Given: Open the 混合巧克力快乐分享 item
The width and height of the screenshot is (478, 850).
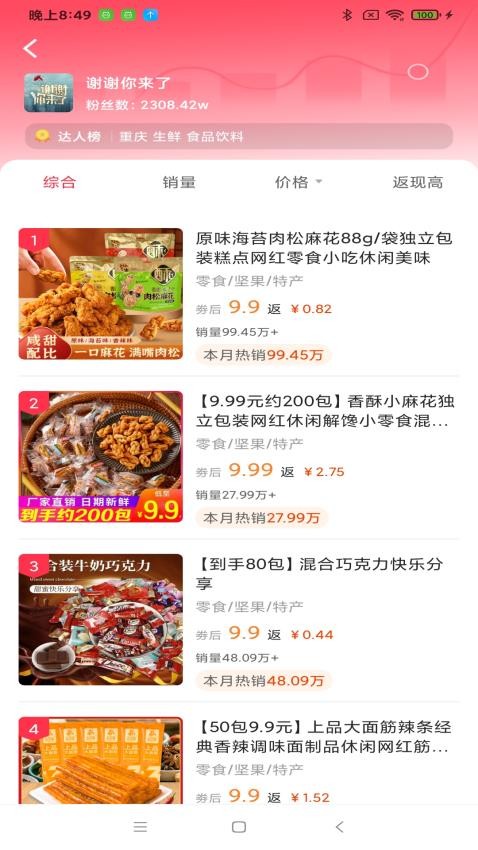Looking at the screenshot, I should (x=239, y=620).
